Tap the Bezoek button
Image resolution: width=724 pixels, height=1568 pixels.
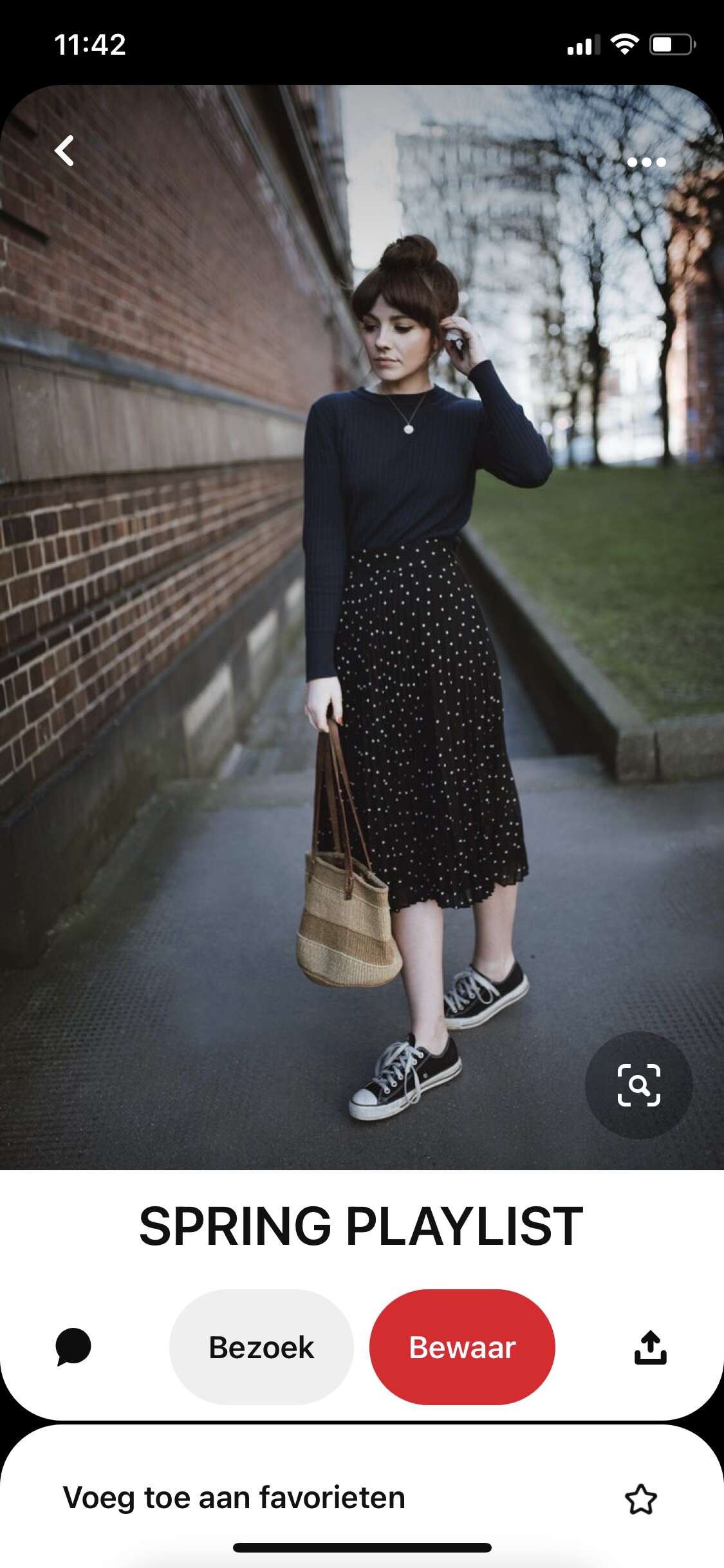(261, 1347)
